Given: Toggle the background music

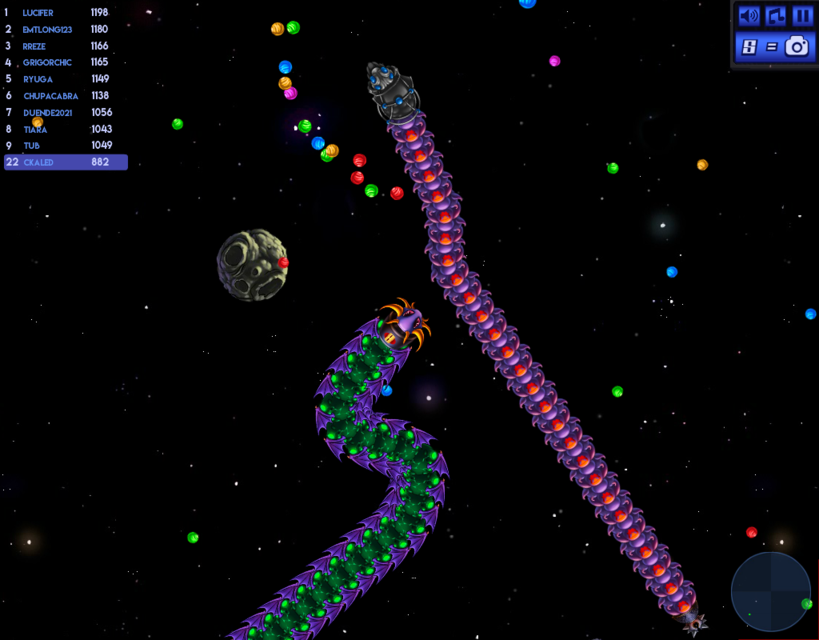Looking at the screenshot, I should (776, 16).
